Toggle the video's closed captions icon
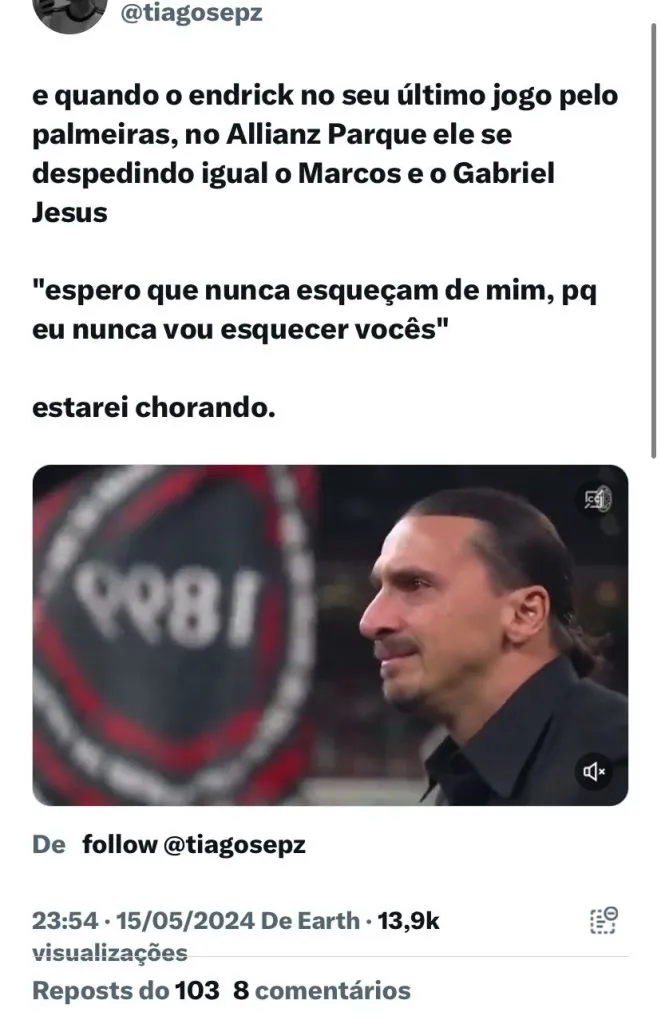 coord(600,499)
